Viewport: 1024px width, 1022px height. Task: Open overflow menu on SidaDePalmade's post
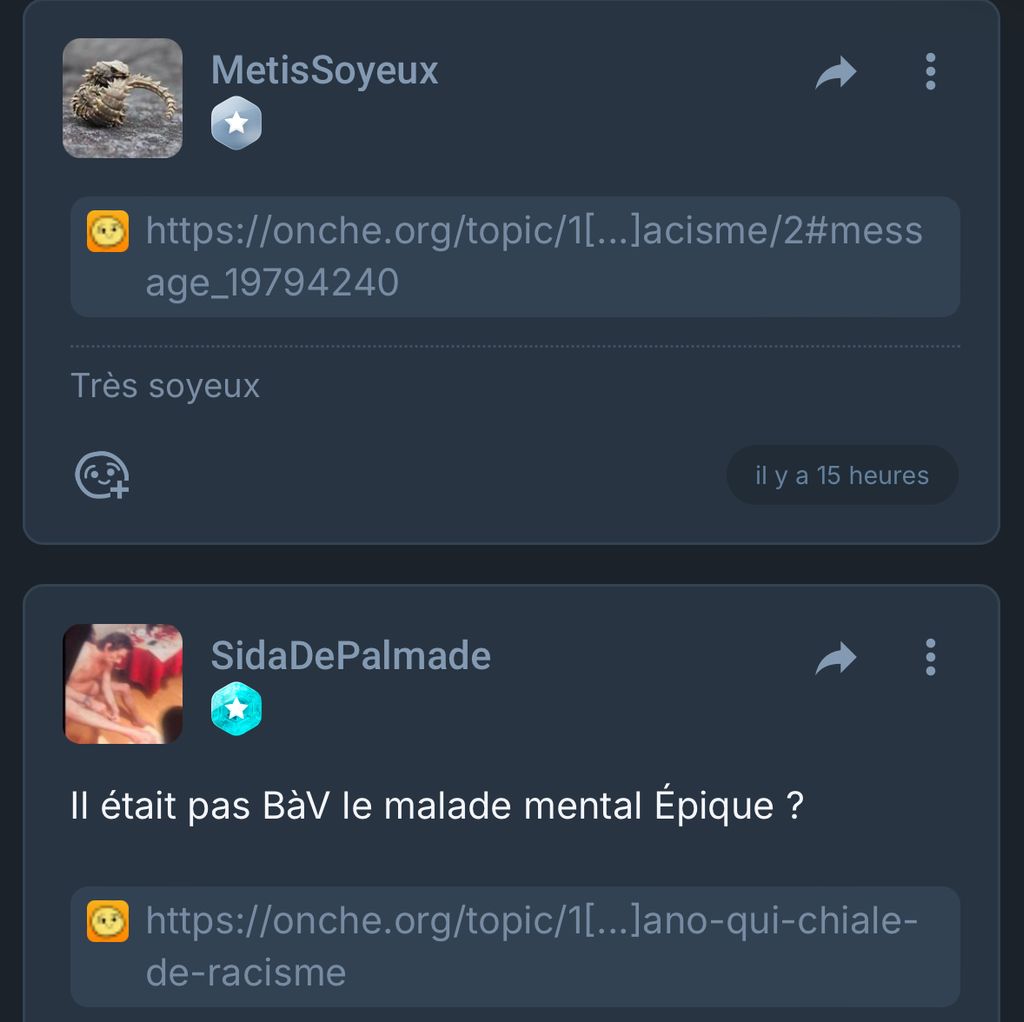coord(930,658)
